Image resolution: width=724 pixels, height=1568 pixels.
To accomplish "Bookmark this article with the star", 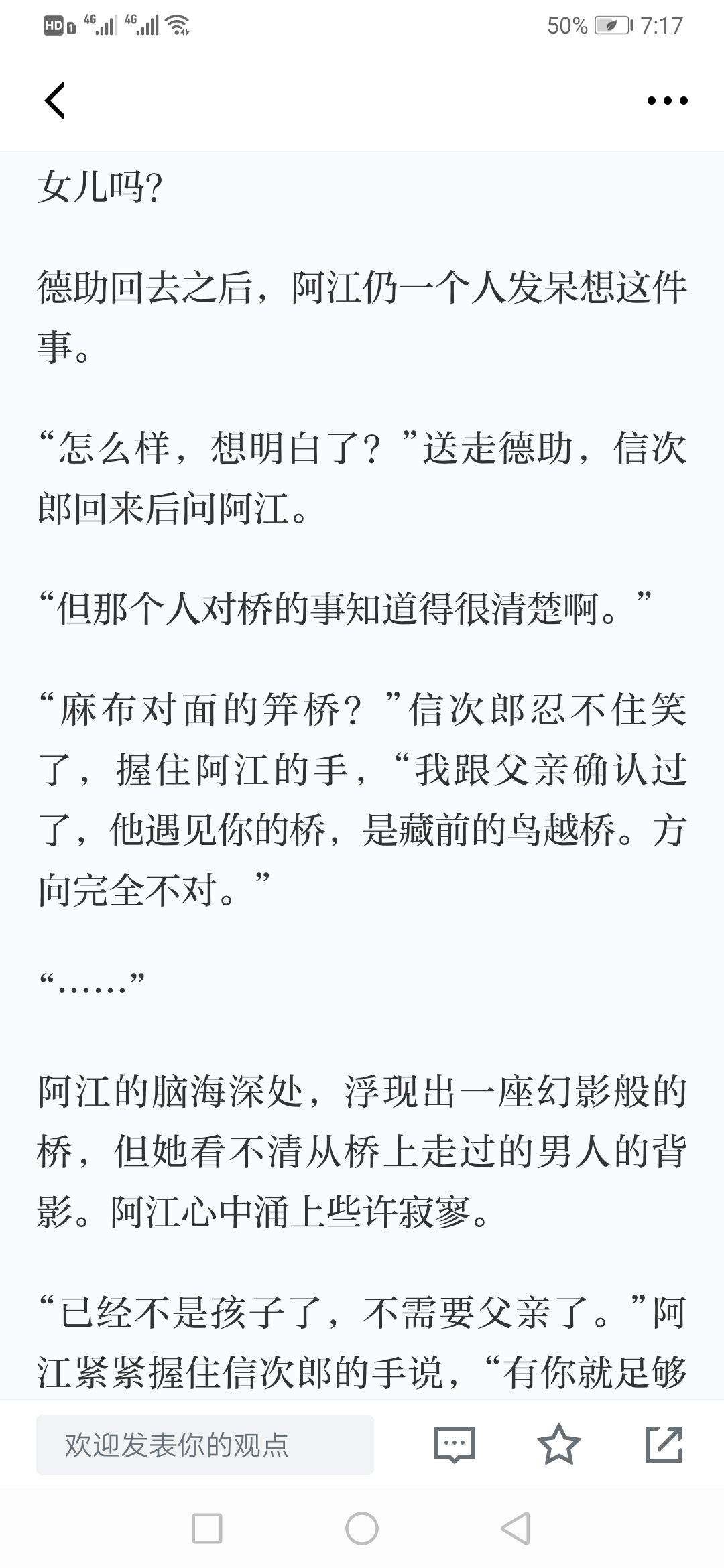I will click(x=559, y=1445).
